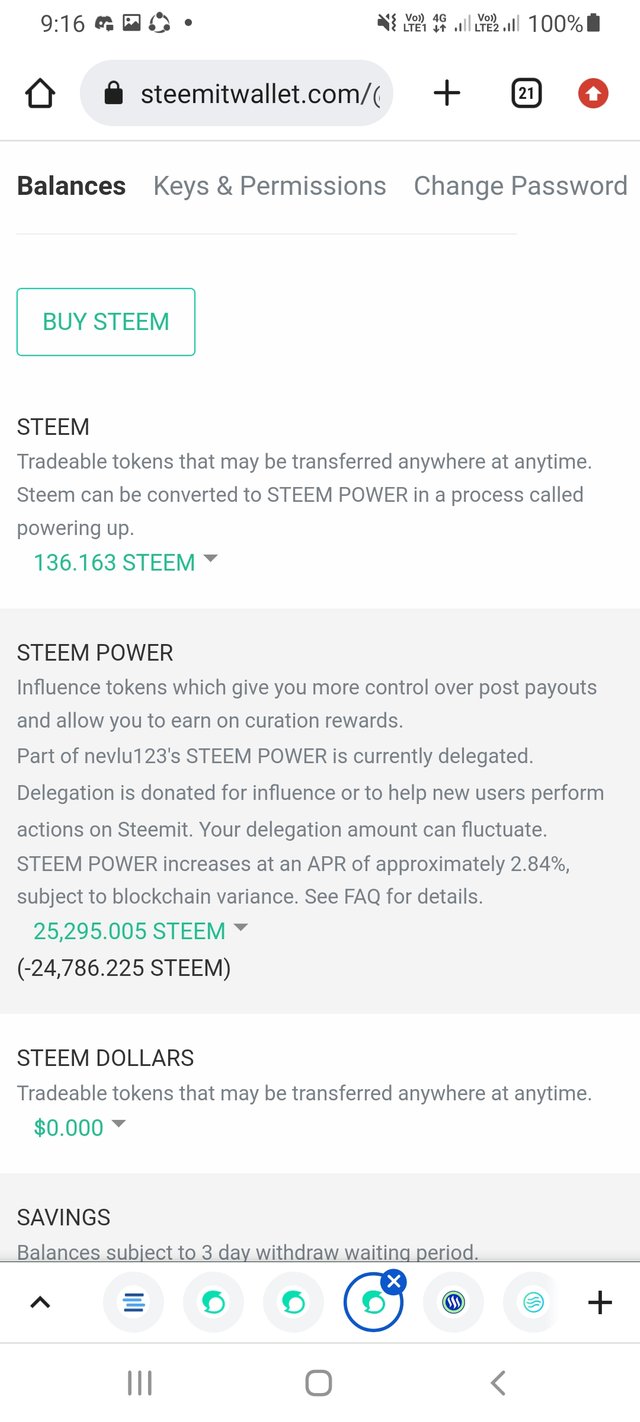Open the red browser update icon
The height and width of the screenshot is (1422, 640).
point(593,94)
